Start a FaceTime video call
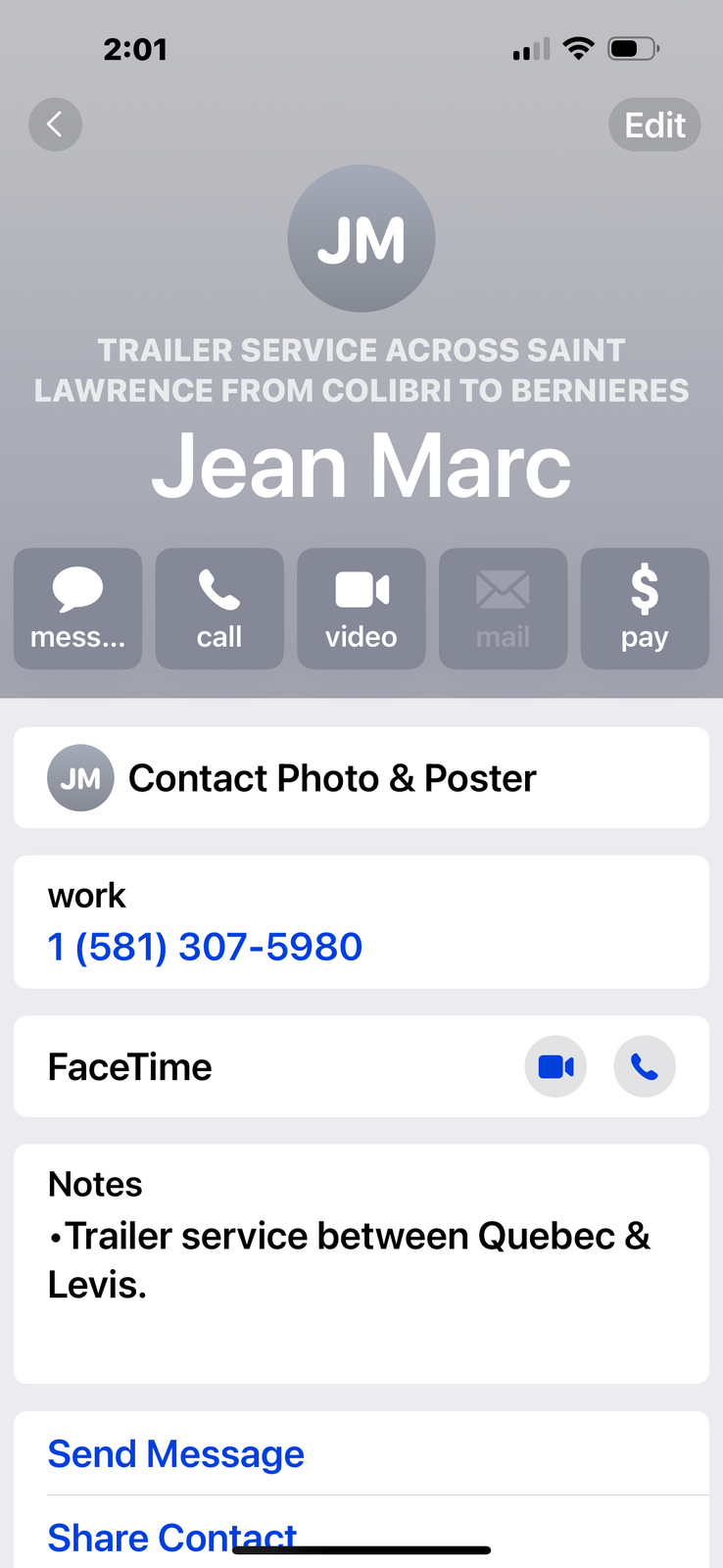 (555, 1066)
